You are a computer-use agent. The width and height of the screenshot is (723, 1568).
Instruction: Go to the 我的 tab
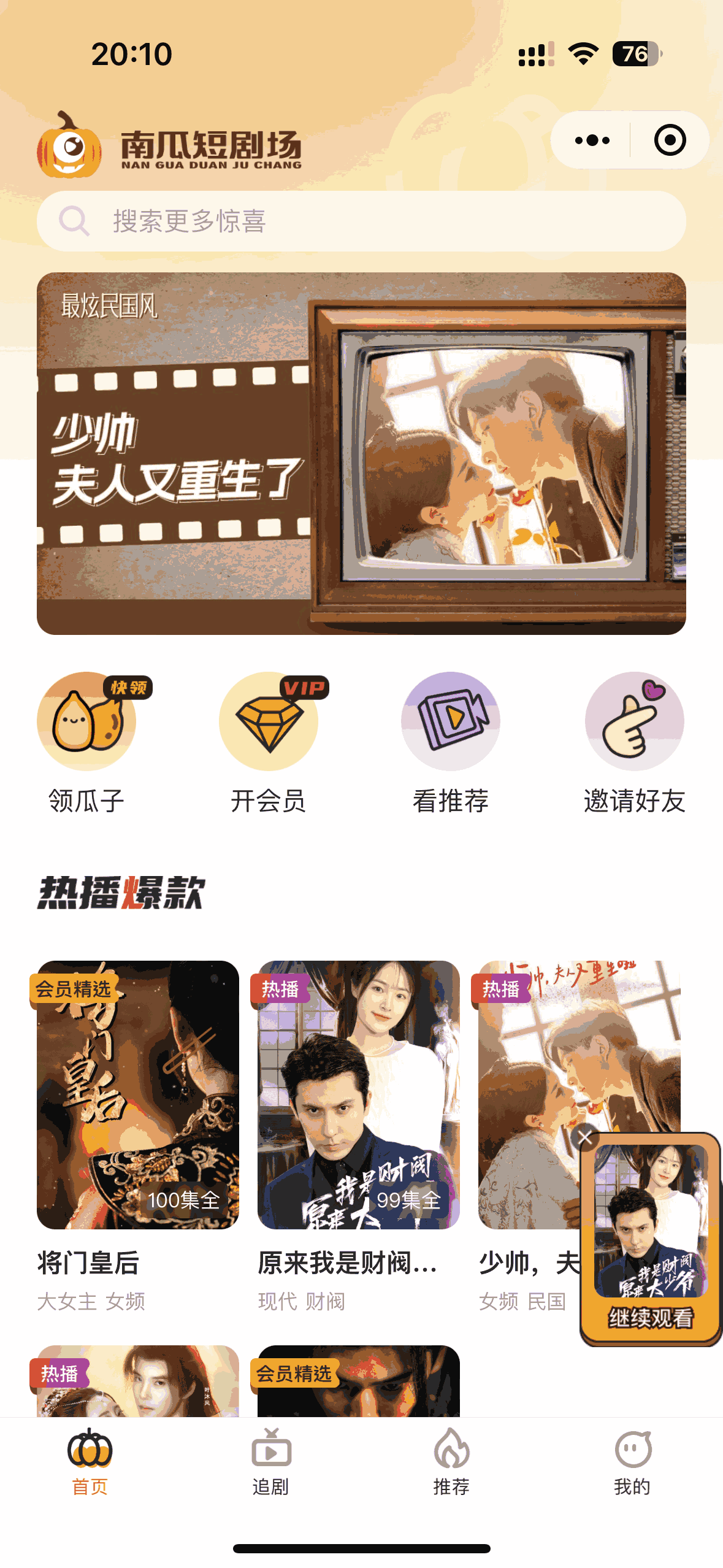(x=632, y=1462)
